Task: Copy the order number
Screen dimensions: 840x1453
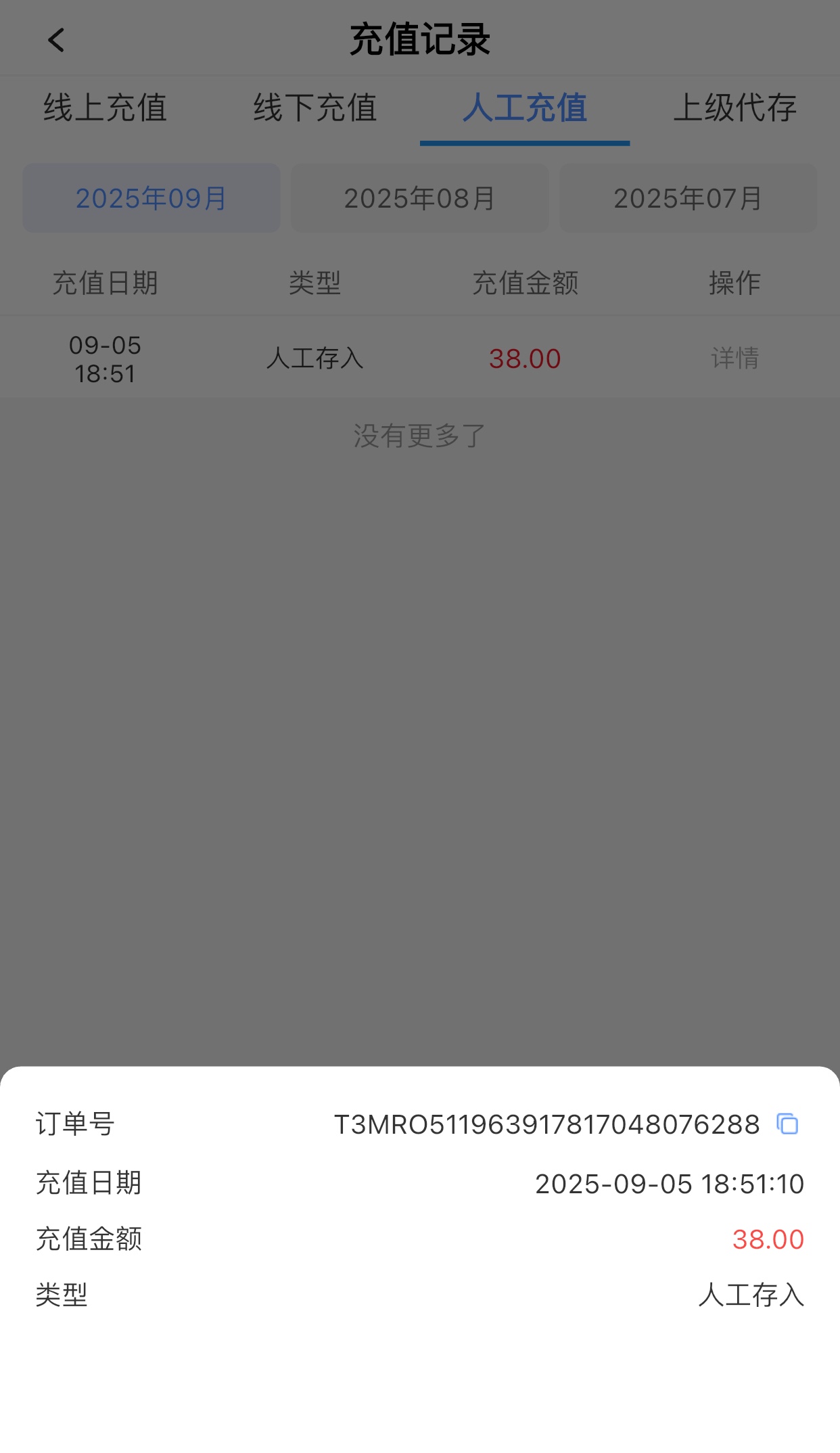Action: coord(787,1124)
